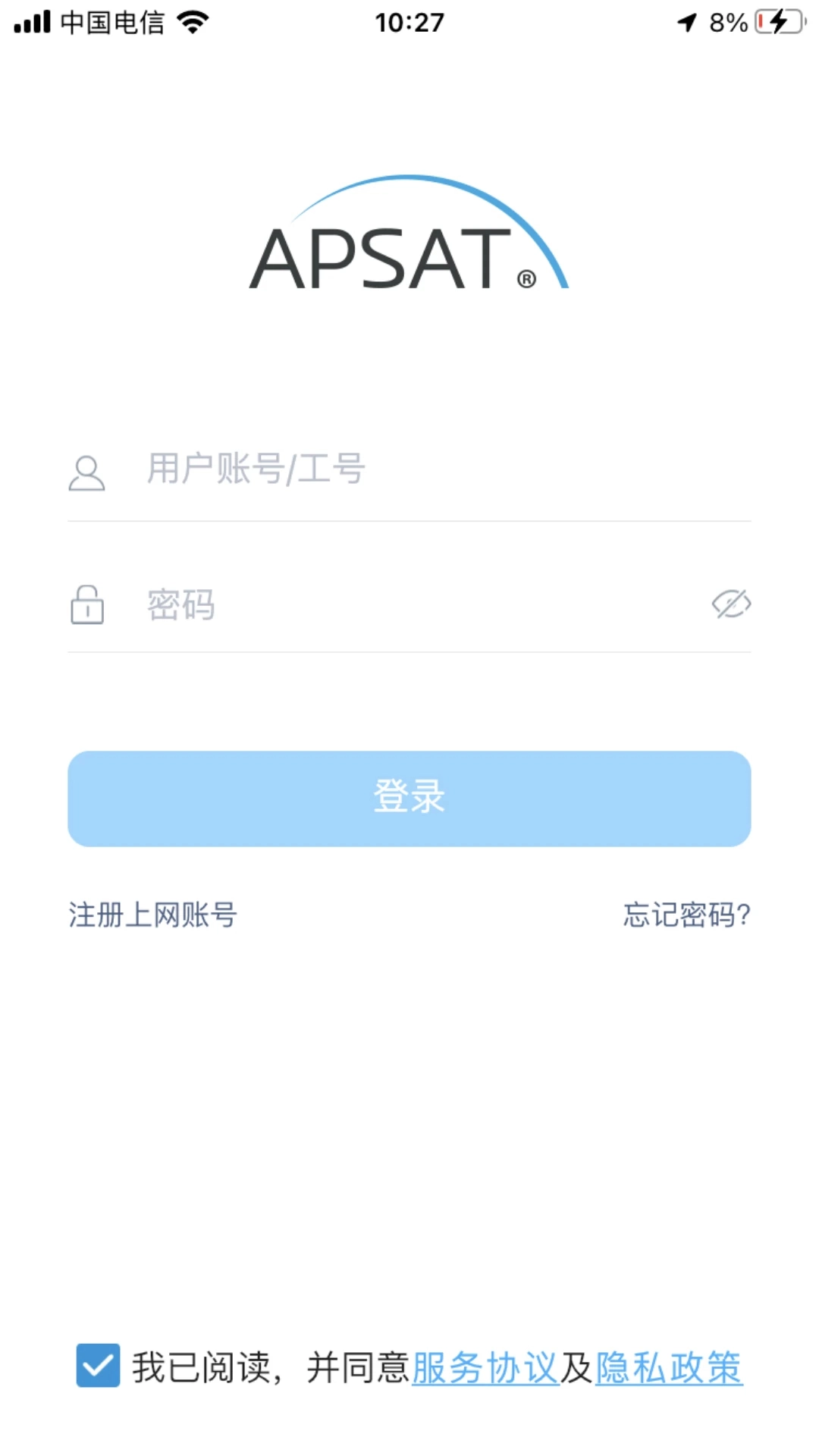819x1456 pixels.
Task: Tap the APSAT logo at top of screen
Action: pos(409,235)
